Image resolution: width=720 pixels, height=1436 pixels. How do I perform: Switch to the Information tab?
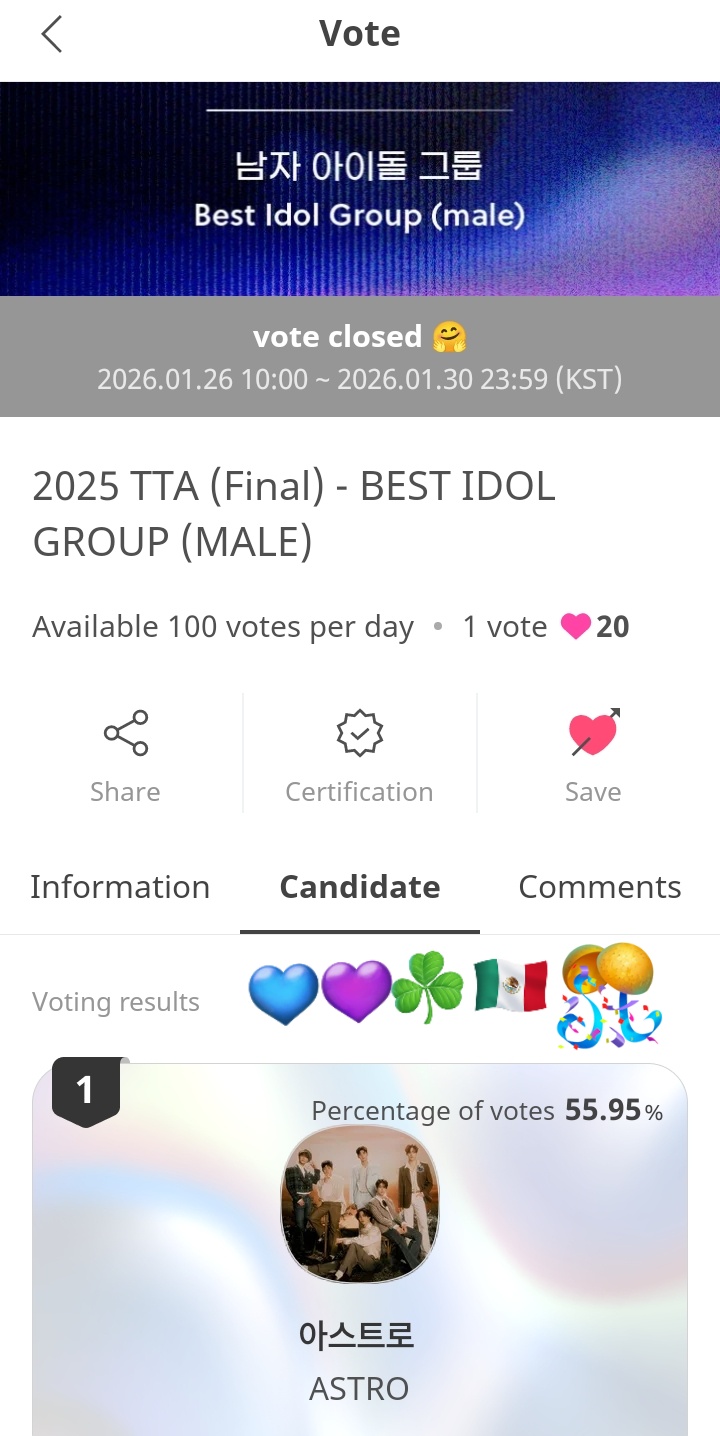[120, 887]
